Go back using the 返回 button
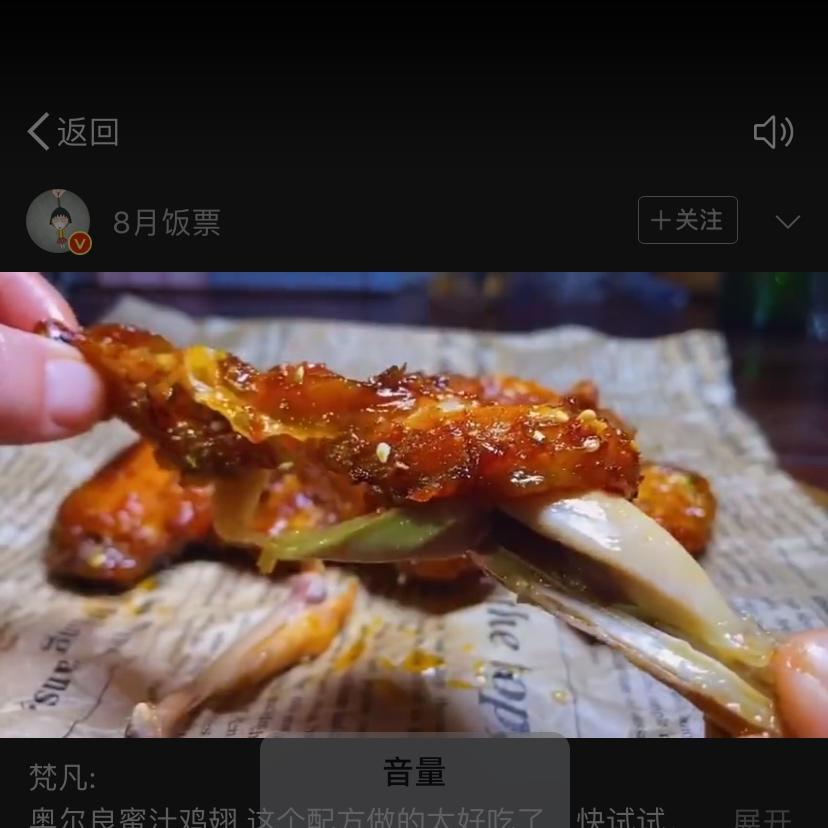 tap(73, 132)
